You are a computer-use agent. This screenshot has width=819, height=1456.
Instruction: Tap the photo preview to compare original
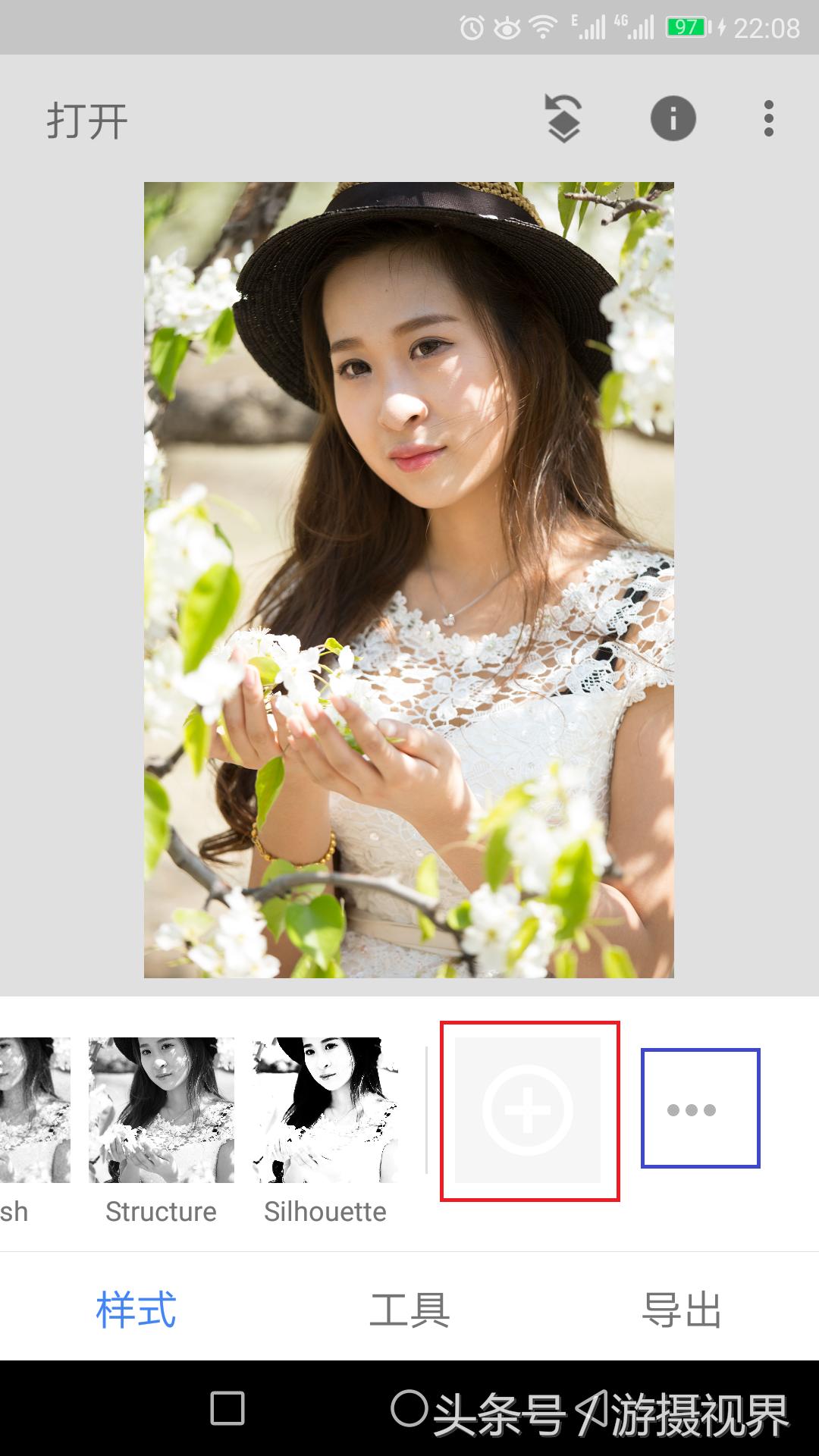(409, 584)
